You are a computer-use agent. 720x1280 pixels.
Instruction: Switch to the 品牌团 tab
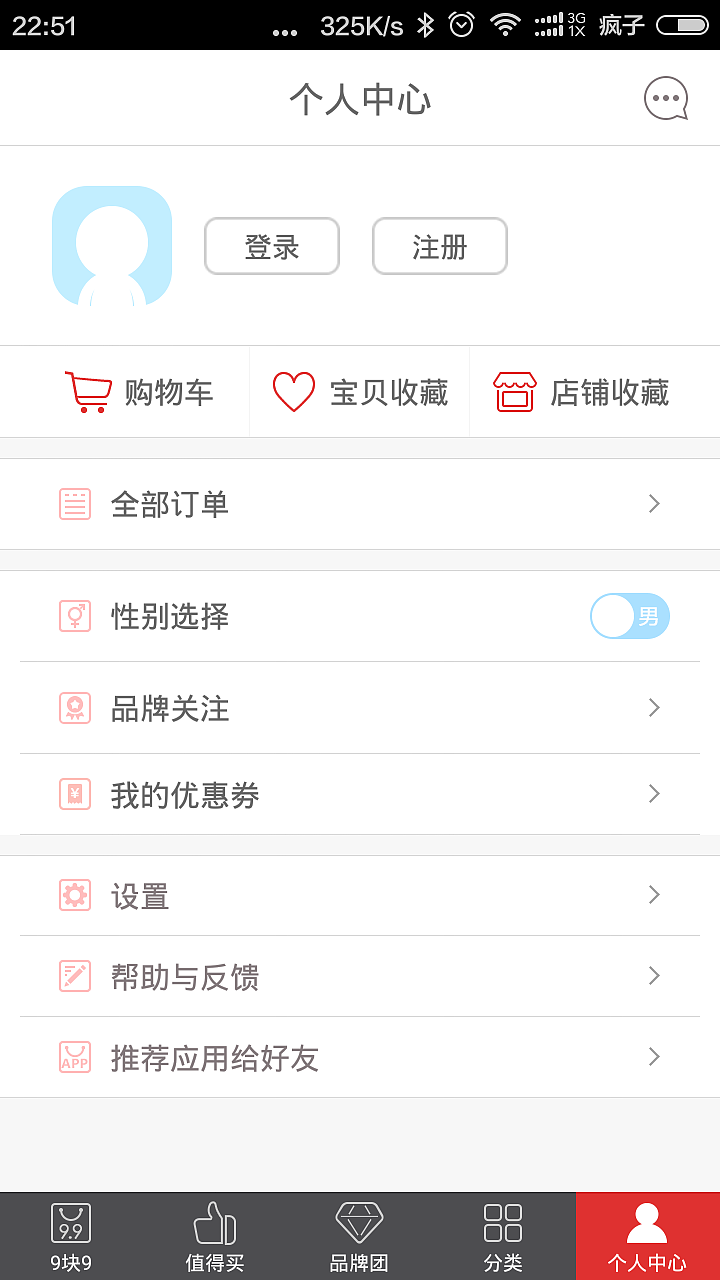tap(359, 1235)
